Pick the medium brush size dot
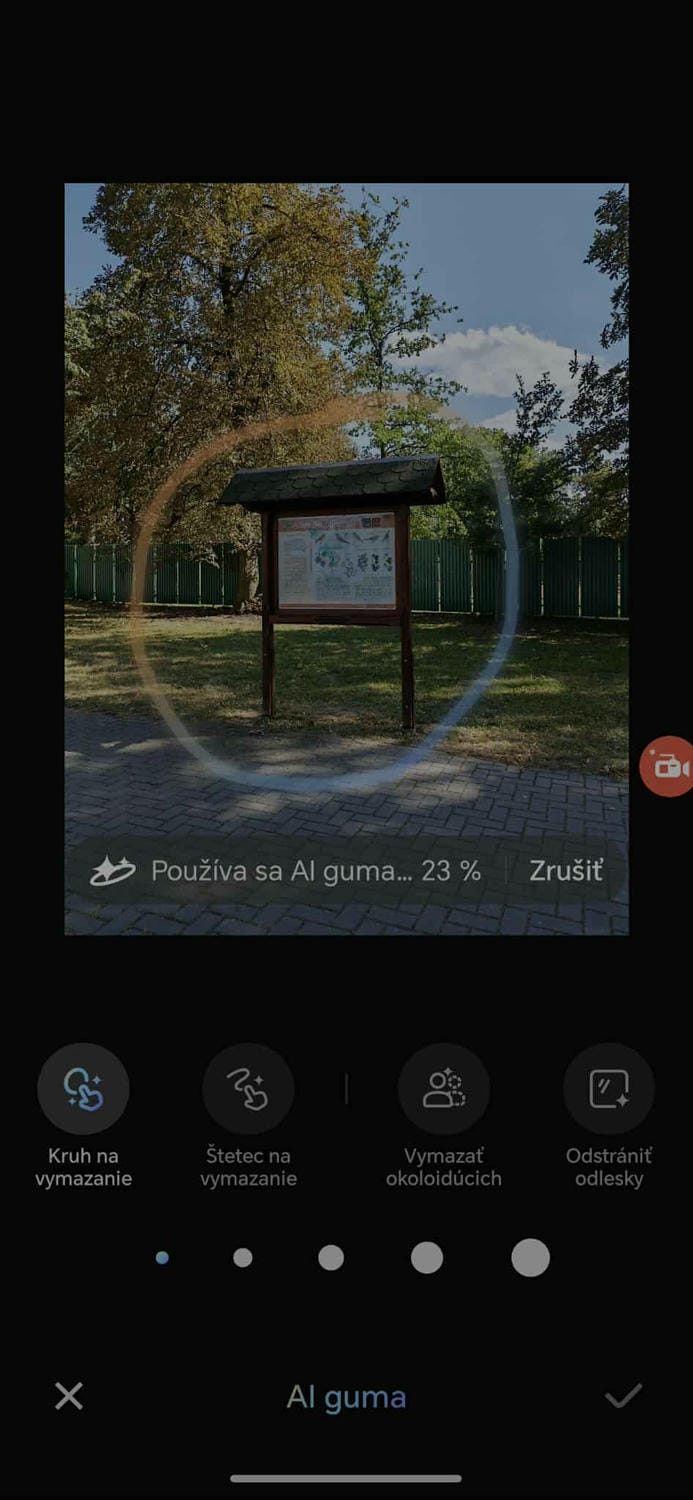 [331, 1258]
